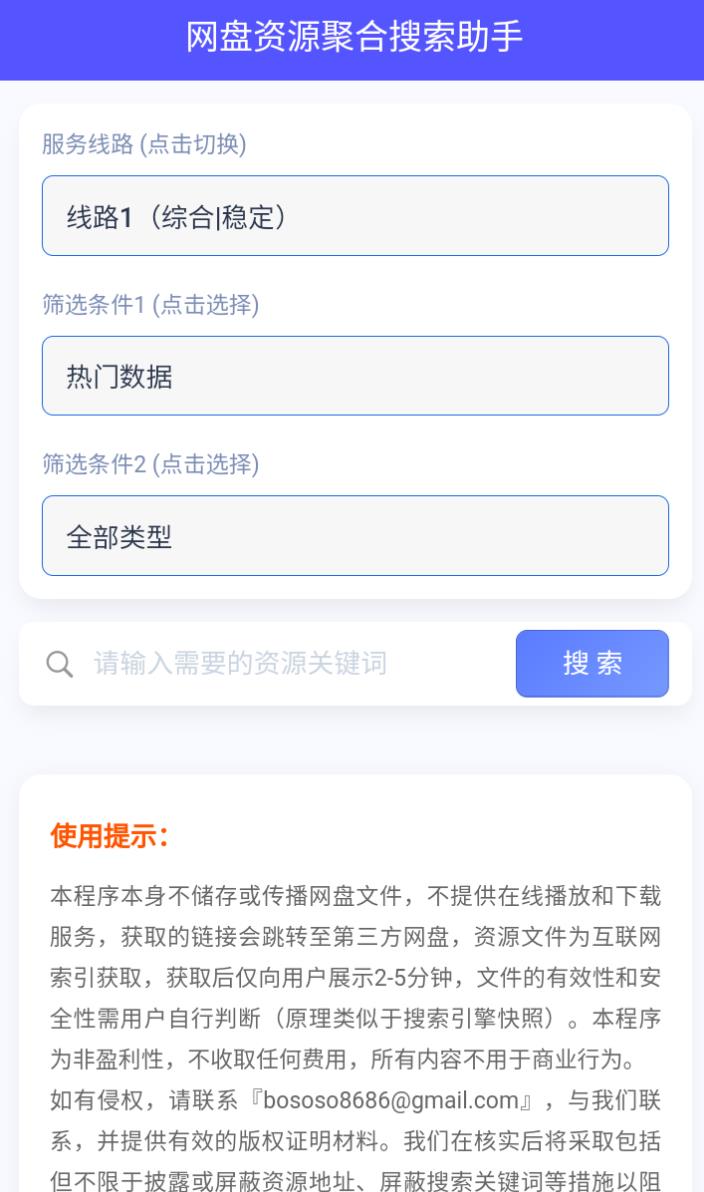
Task: Tap the 搜索 button
Action: coord(592,664)
